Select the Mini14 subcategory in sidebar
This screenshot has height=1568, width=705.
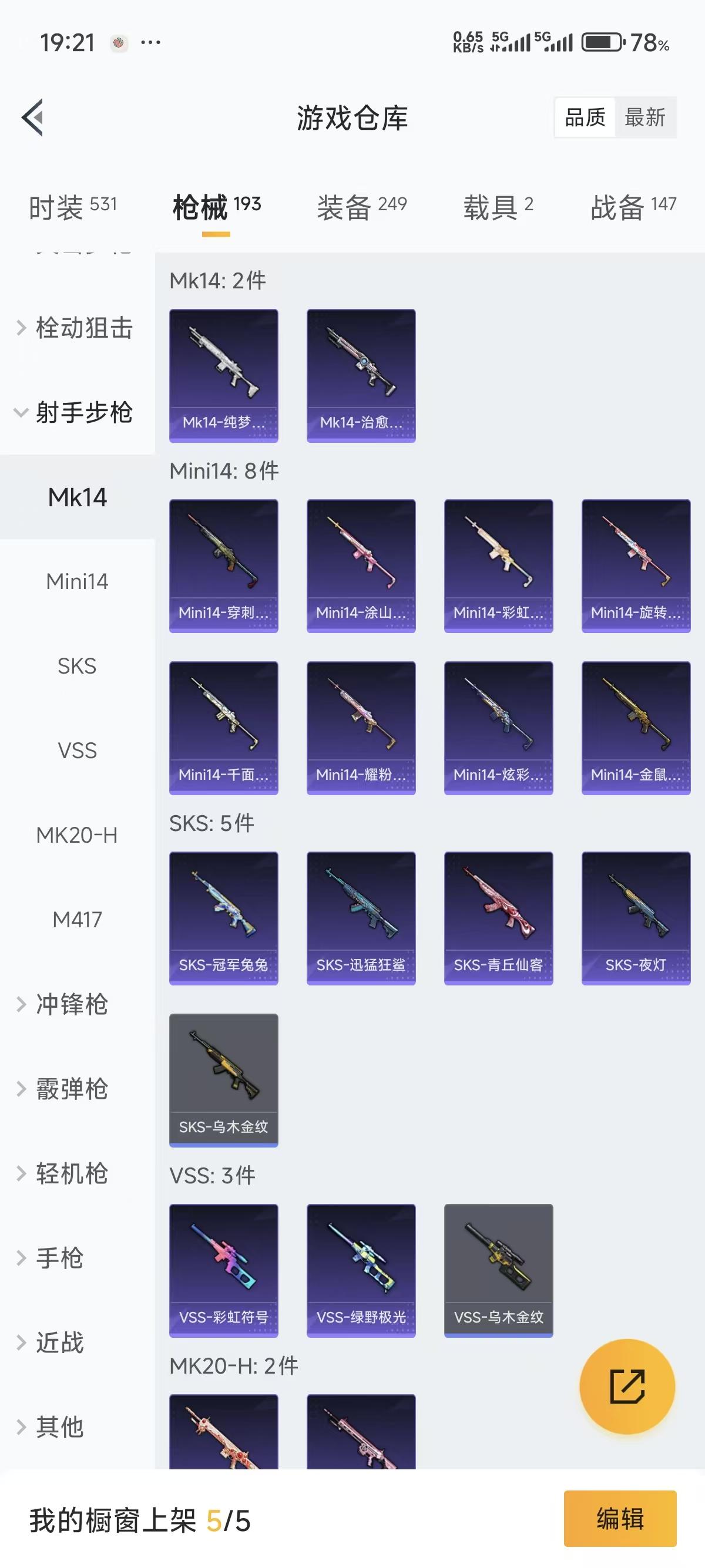point(77,581)
